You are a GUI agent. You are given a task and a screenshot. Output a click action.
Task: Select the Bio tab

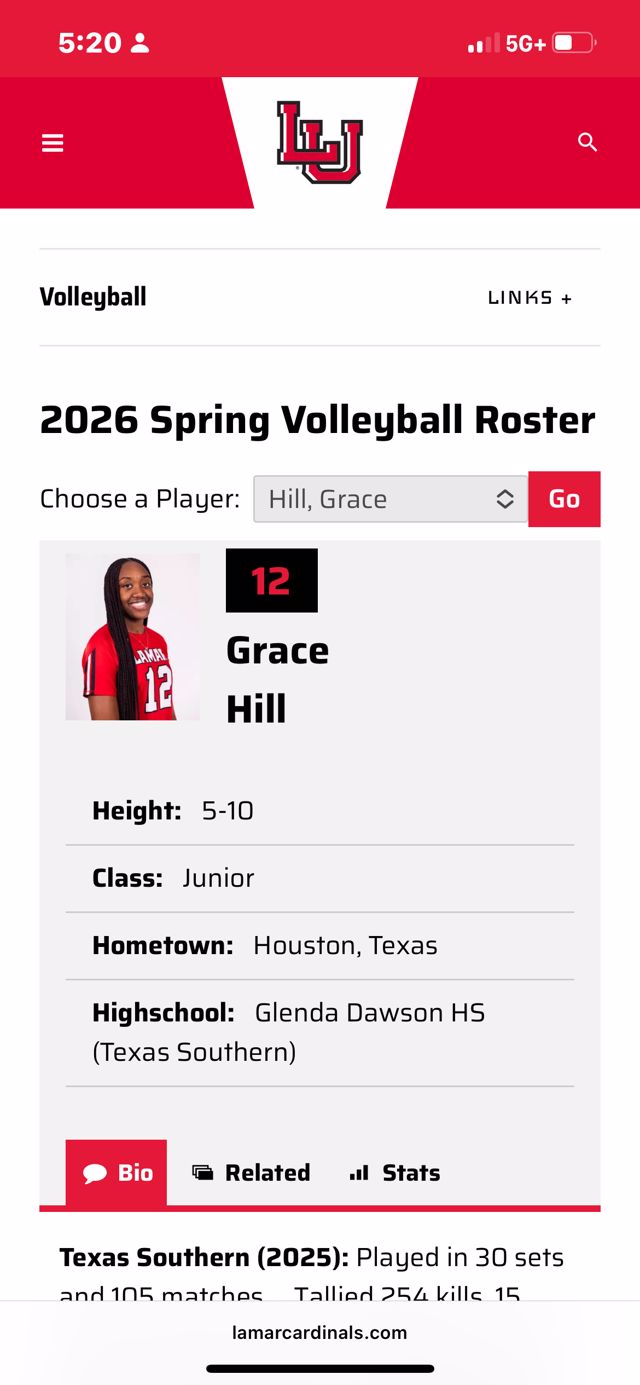[x=117, y=1173]
